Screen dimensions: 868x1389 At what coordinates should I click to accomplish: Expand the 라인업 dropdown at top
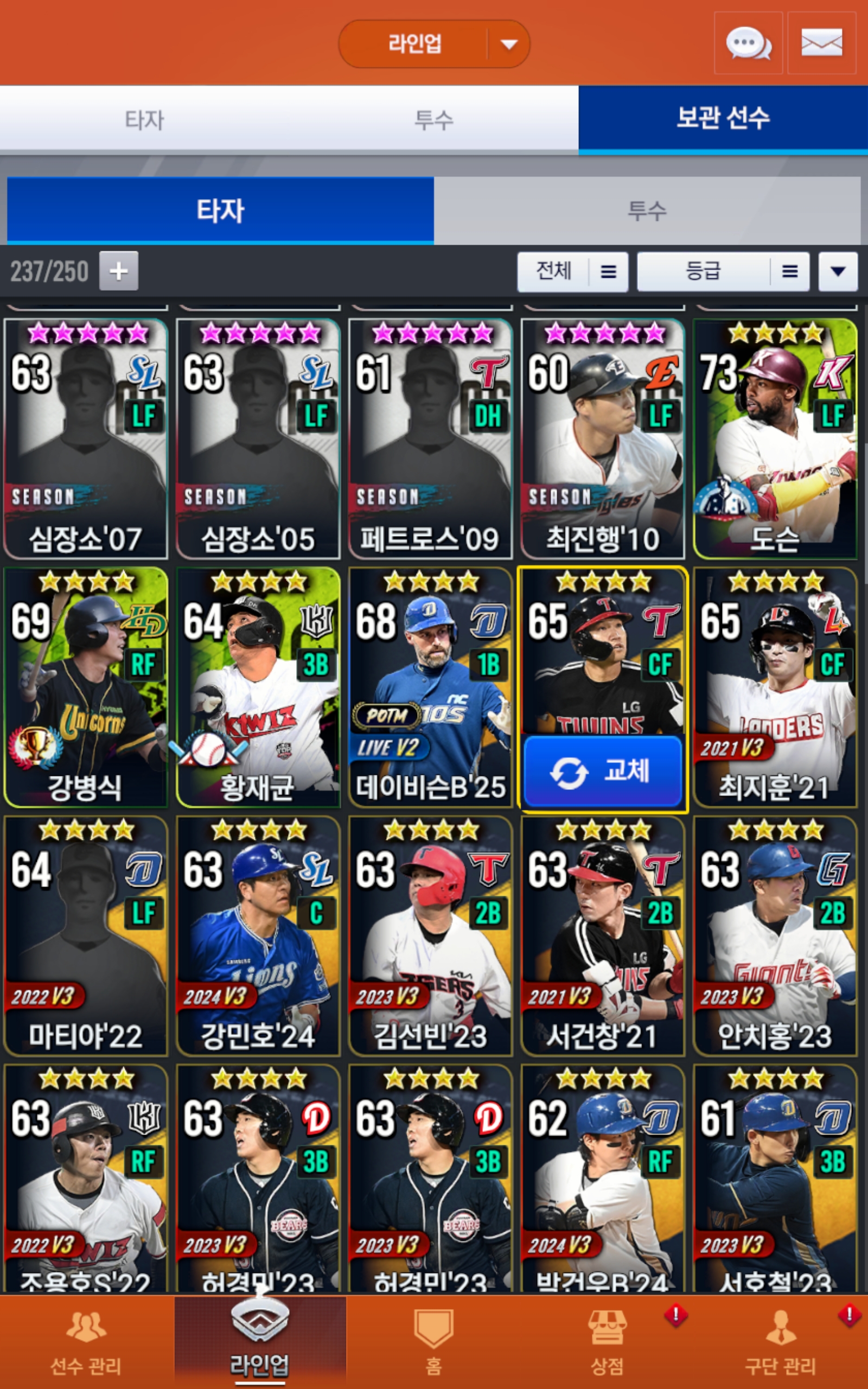click(508, 44)
